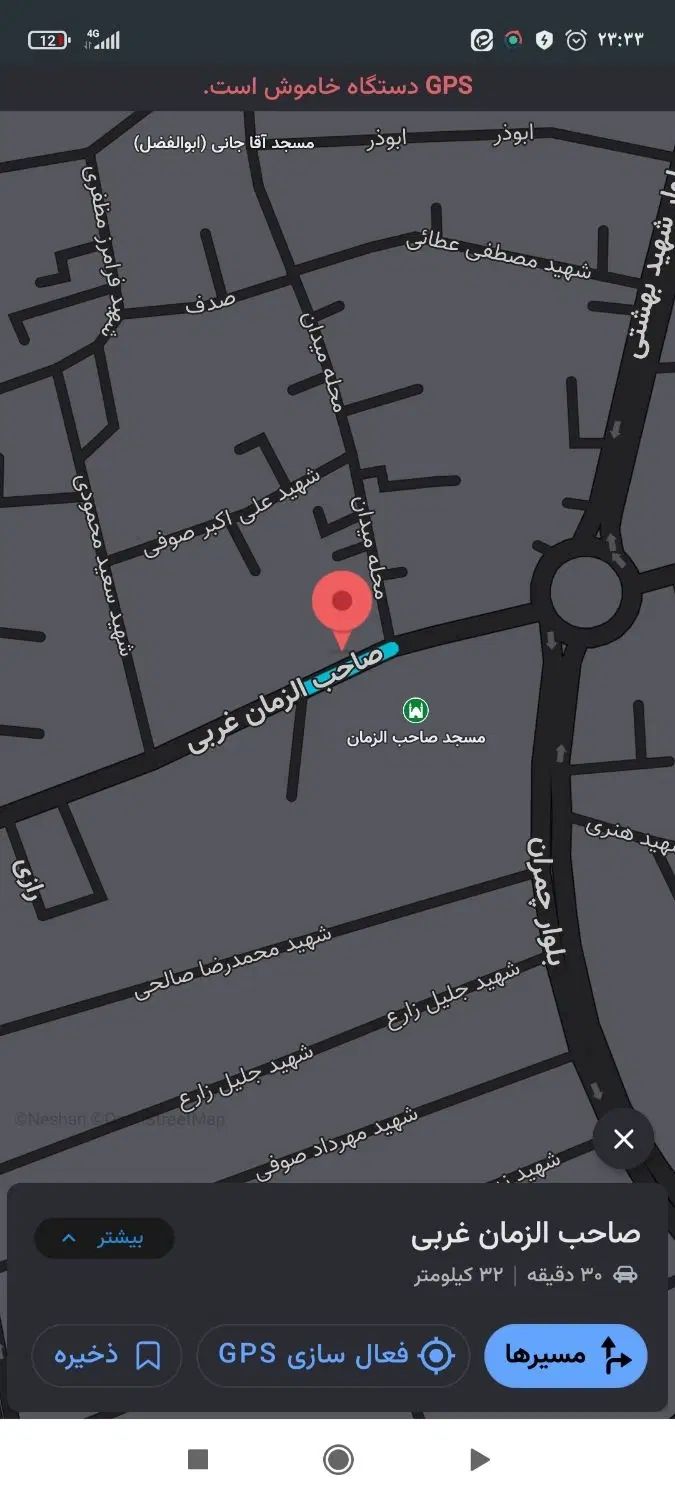Enable GPS with فعال سازی GPS
The image size is (675, 1500).
click(333, 1355)
